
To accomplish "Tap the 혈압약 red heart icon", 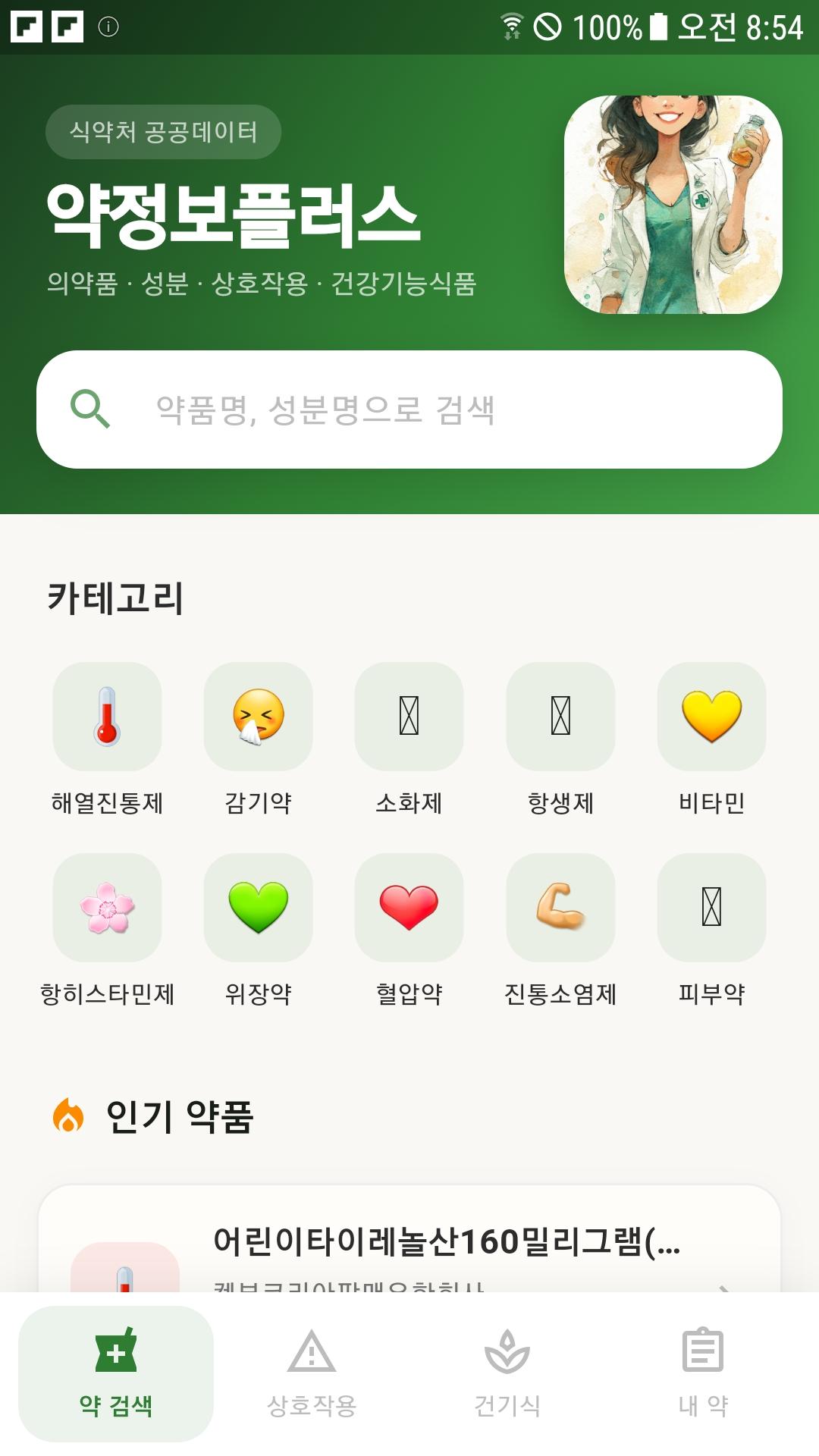I will coord(409,908).
